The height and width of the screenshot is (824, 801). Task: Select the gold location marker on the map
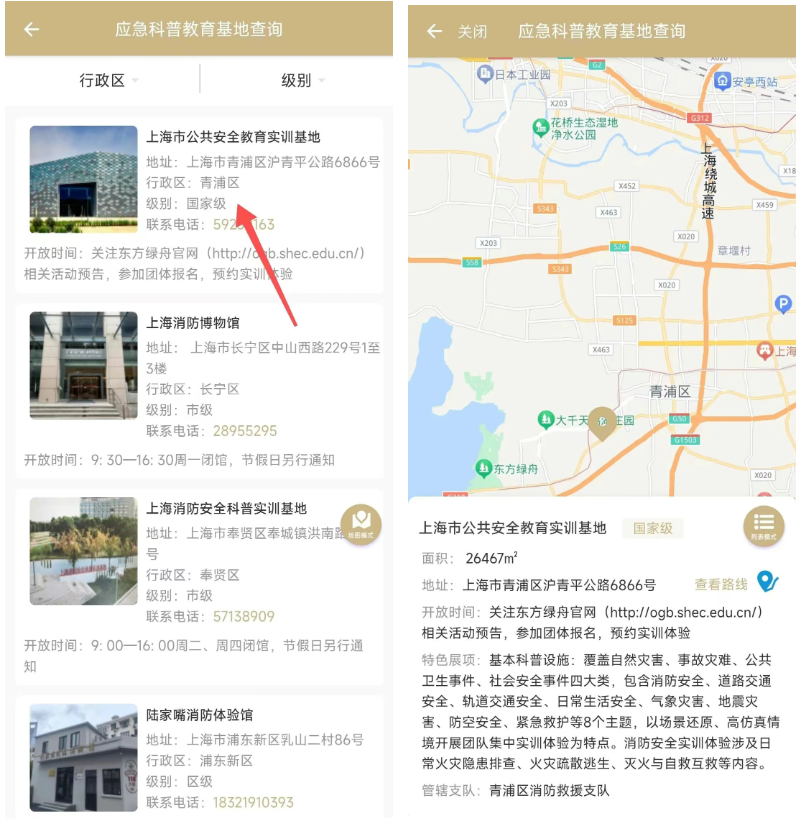tap(601, 422)
